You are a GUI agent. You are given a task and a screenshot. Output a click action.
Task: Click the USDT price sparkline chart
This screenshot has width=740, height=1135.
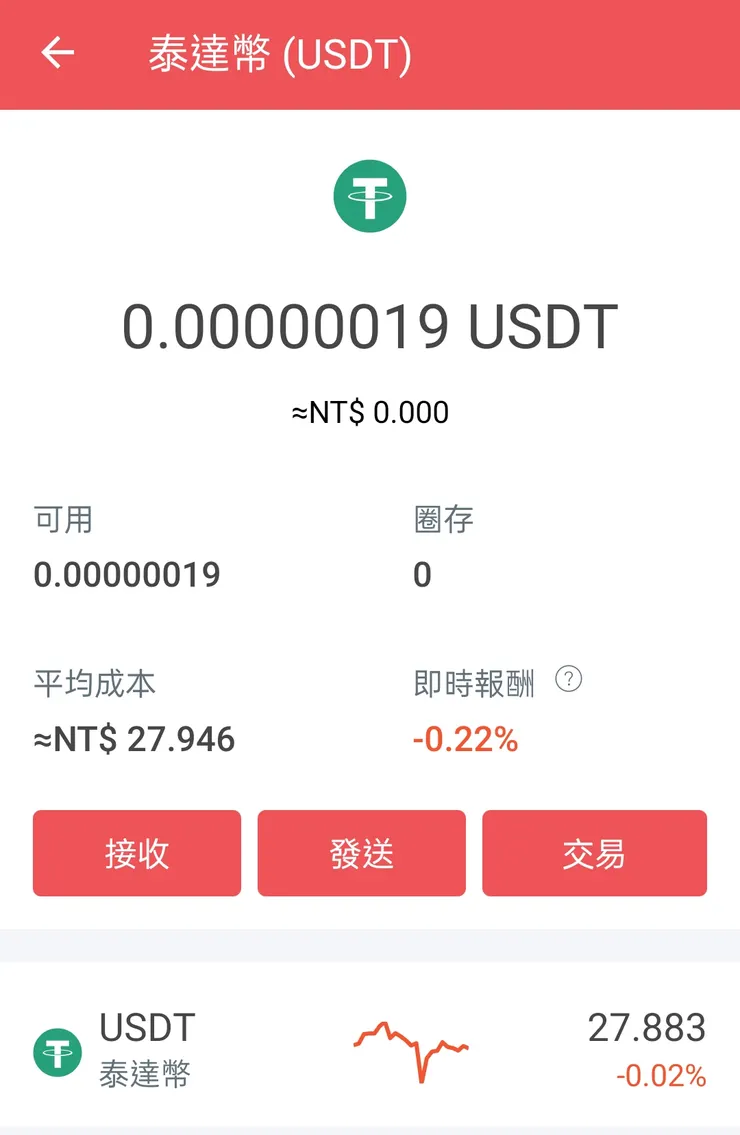tap(410, 1050)
